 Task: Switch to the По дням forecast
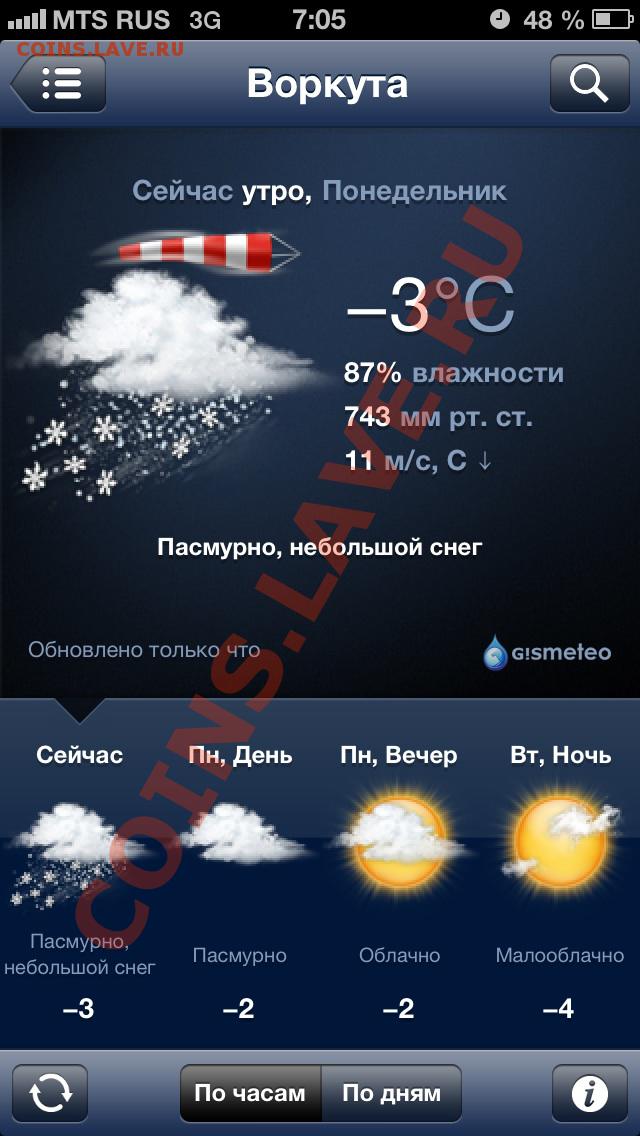(x=391, y=1093)
